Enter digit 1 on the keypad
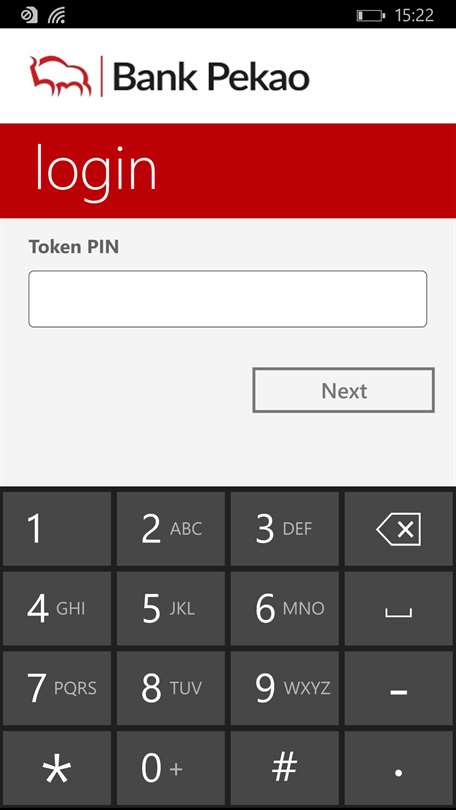This screenshot has width=456, height=810. point(57,528)
